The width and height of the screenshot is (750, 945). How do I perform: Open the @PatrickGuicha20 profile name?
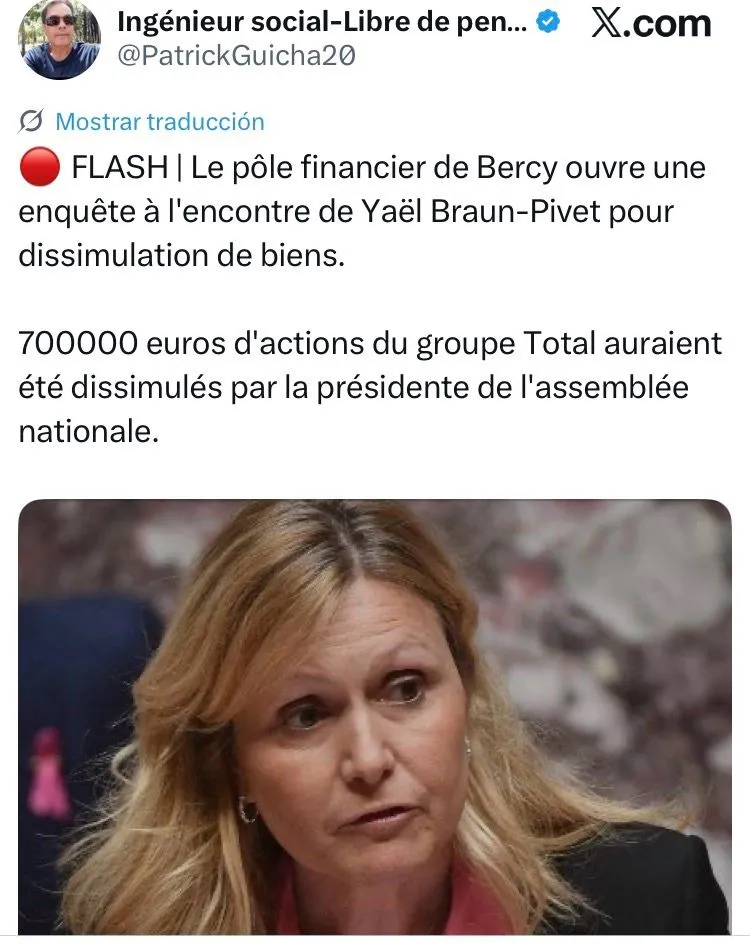[x=235, y=57]
